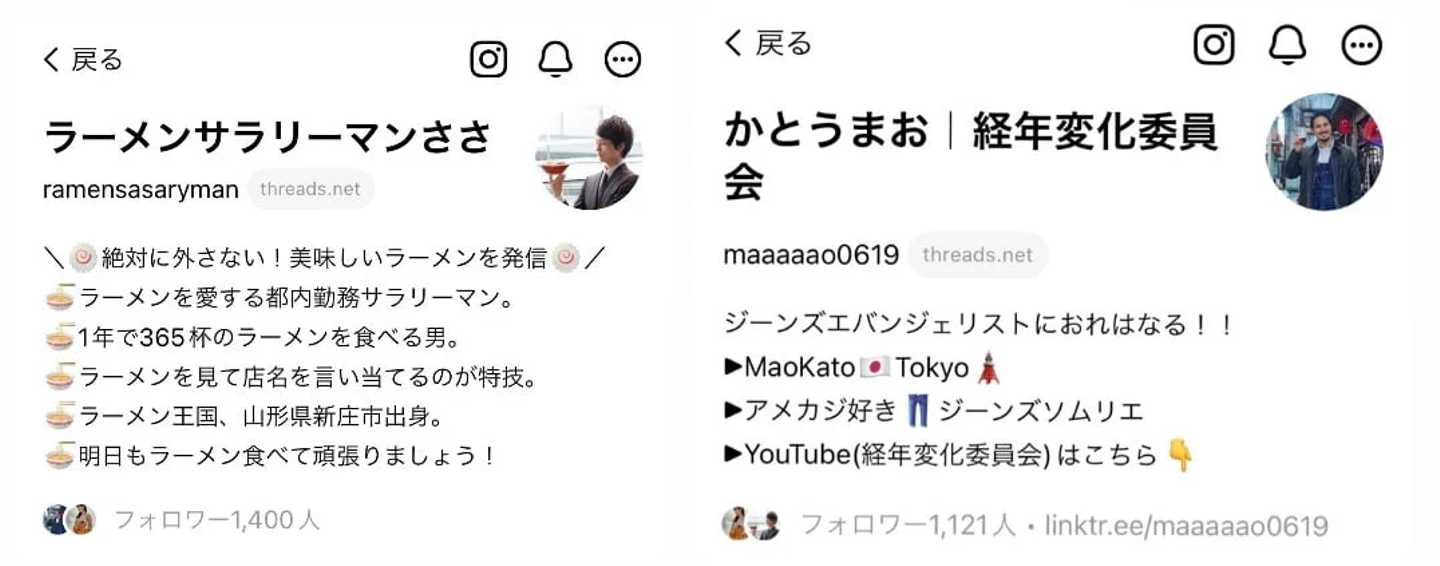Show the フォロワー1,400人 follower list
This screenshot has width=1440, height=566.
tap(216, 520)
